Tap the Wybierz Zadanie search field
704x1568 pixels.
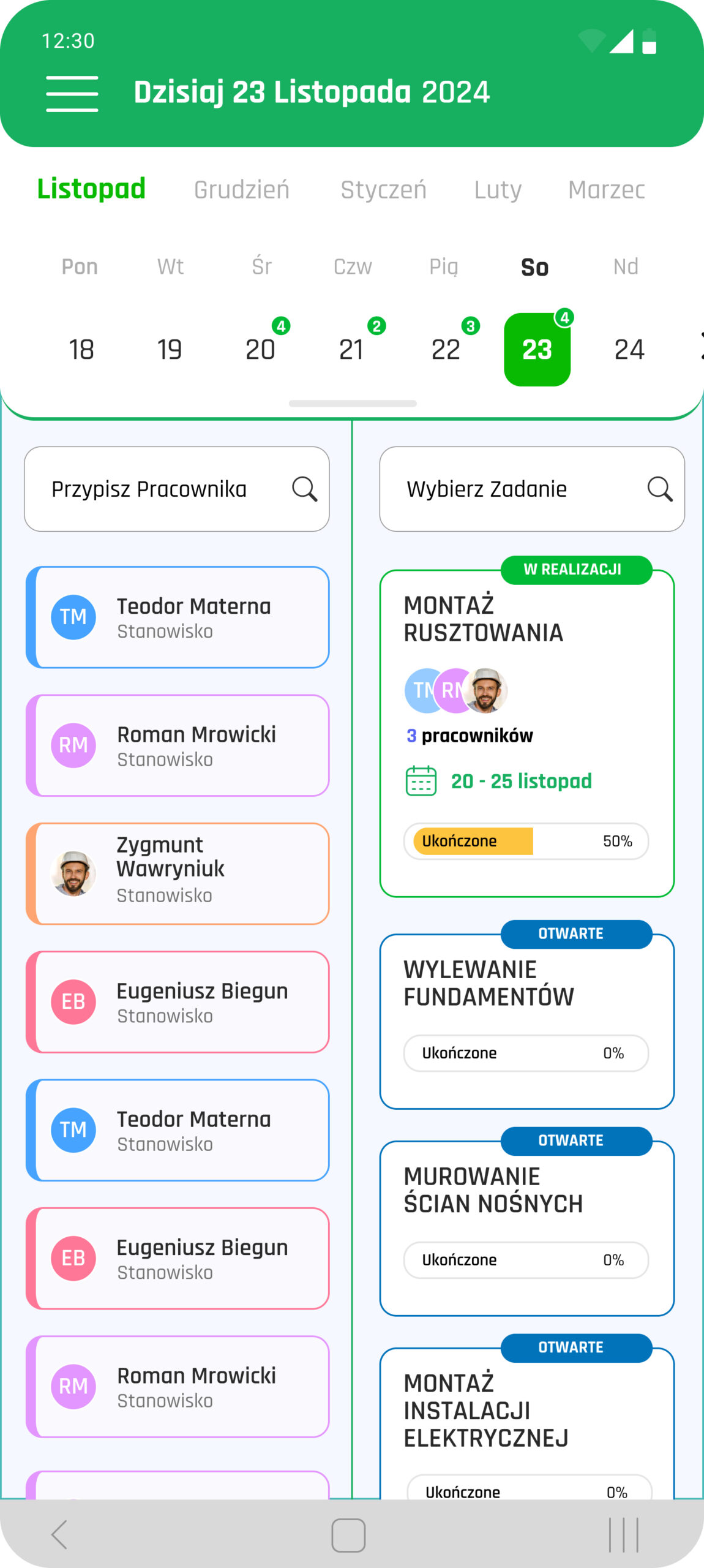(x=531, y=489)
